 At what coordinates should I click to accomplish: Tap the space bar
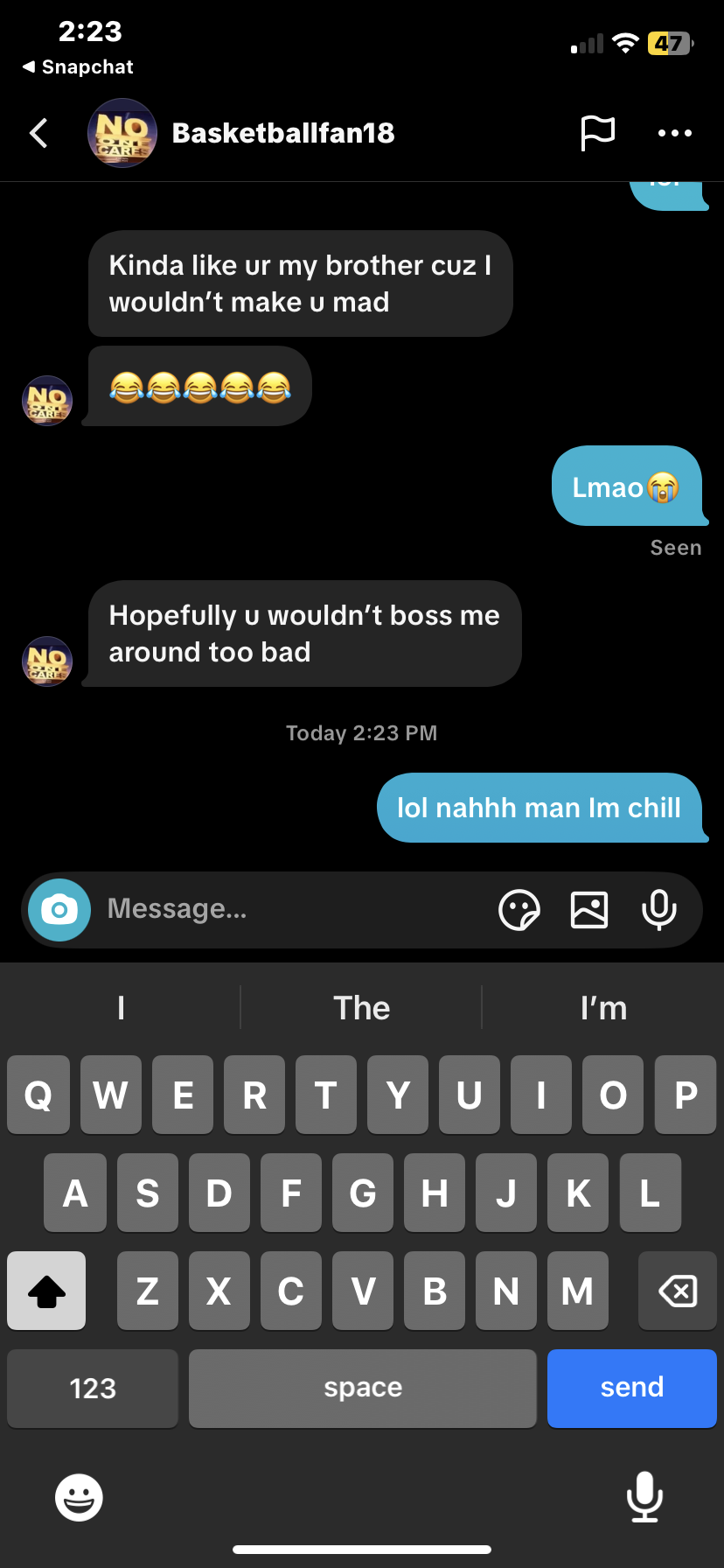363,1388
